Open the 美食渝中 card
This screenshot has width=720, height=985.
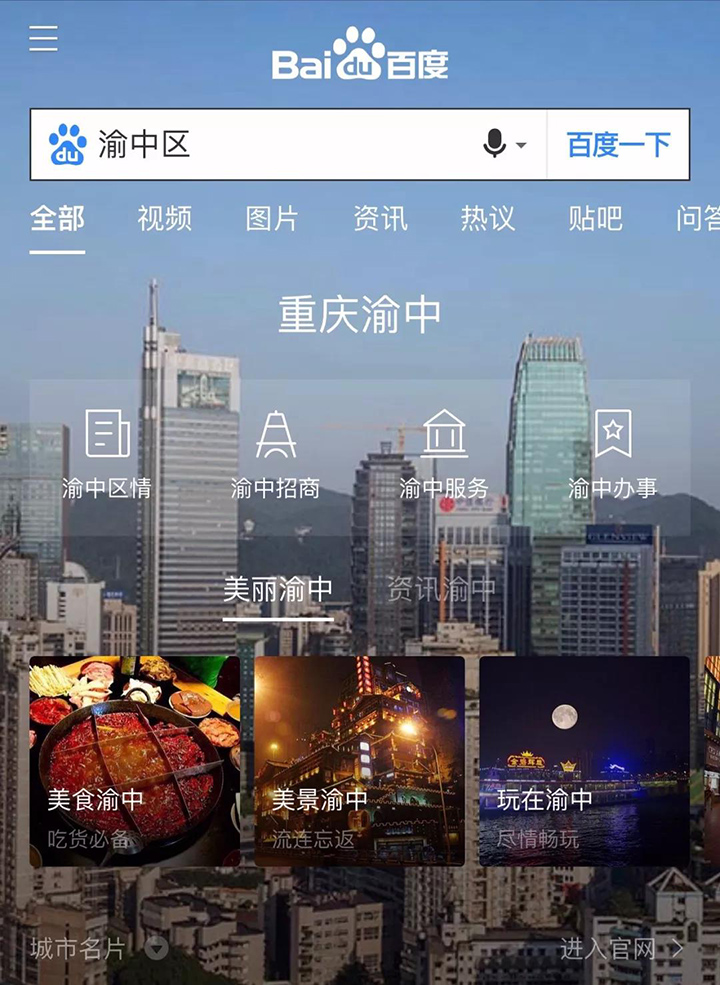pos(134,760)
